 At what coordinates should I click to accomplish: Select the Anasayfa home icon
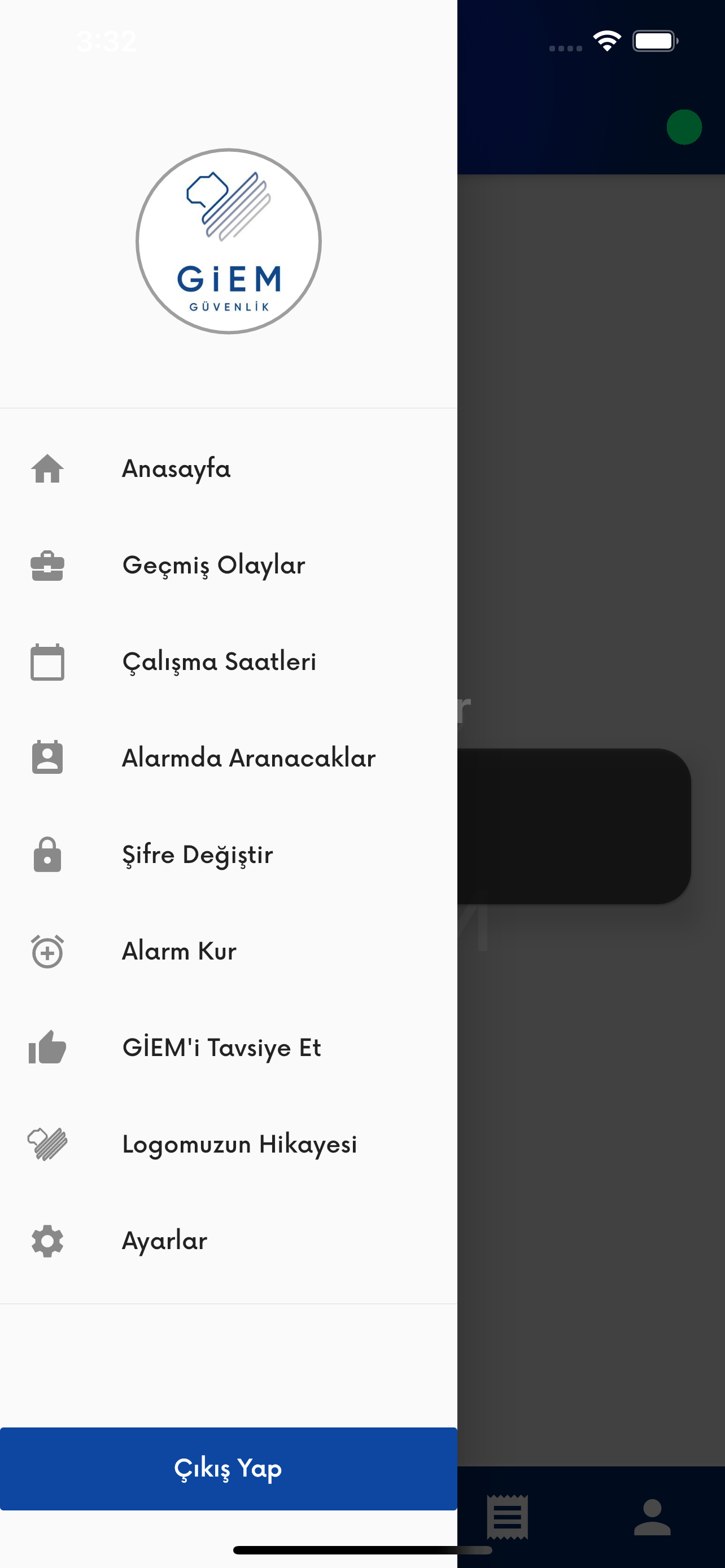(x=47, y=468)
